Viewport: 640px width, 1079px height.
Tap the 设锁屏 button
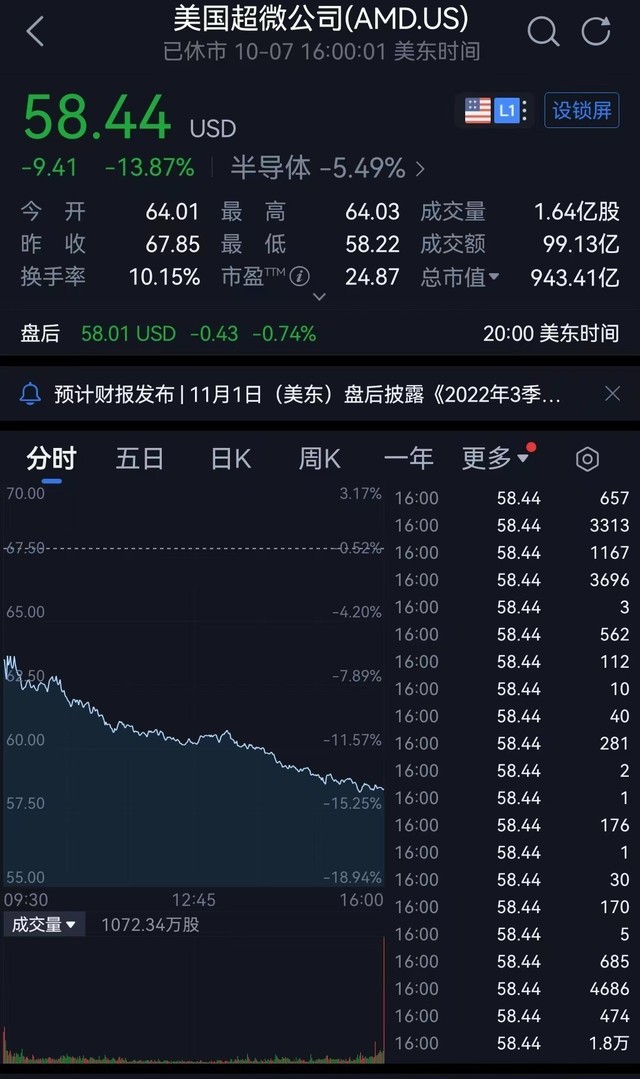click(581, 110)
